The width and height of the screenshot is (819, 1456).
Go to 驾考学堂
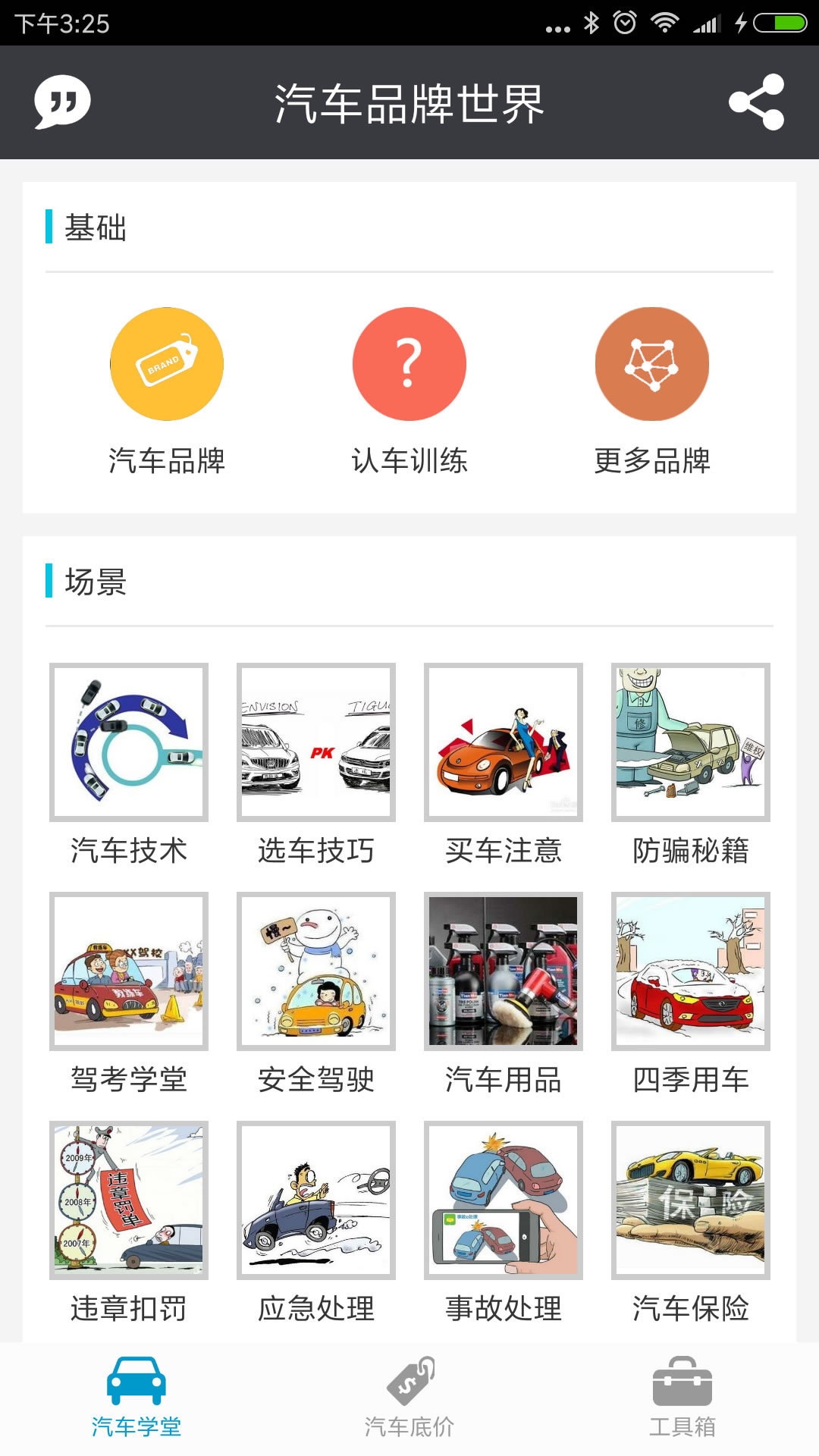[x=129, y=971]
